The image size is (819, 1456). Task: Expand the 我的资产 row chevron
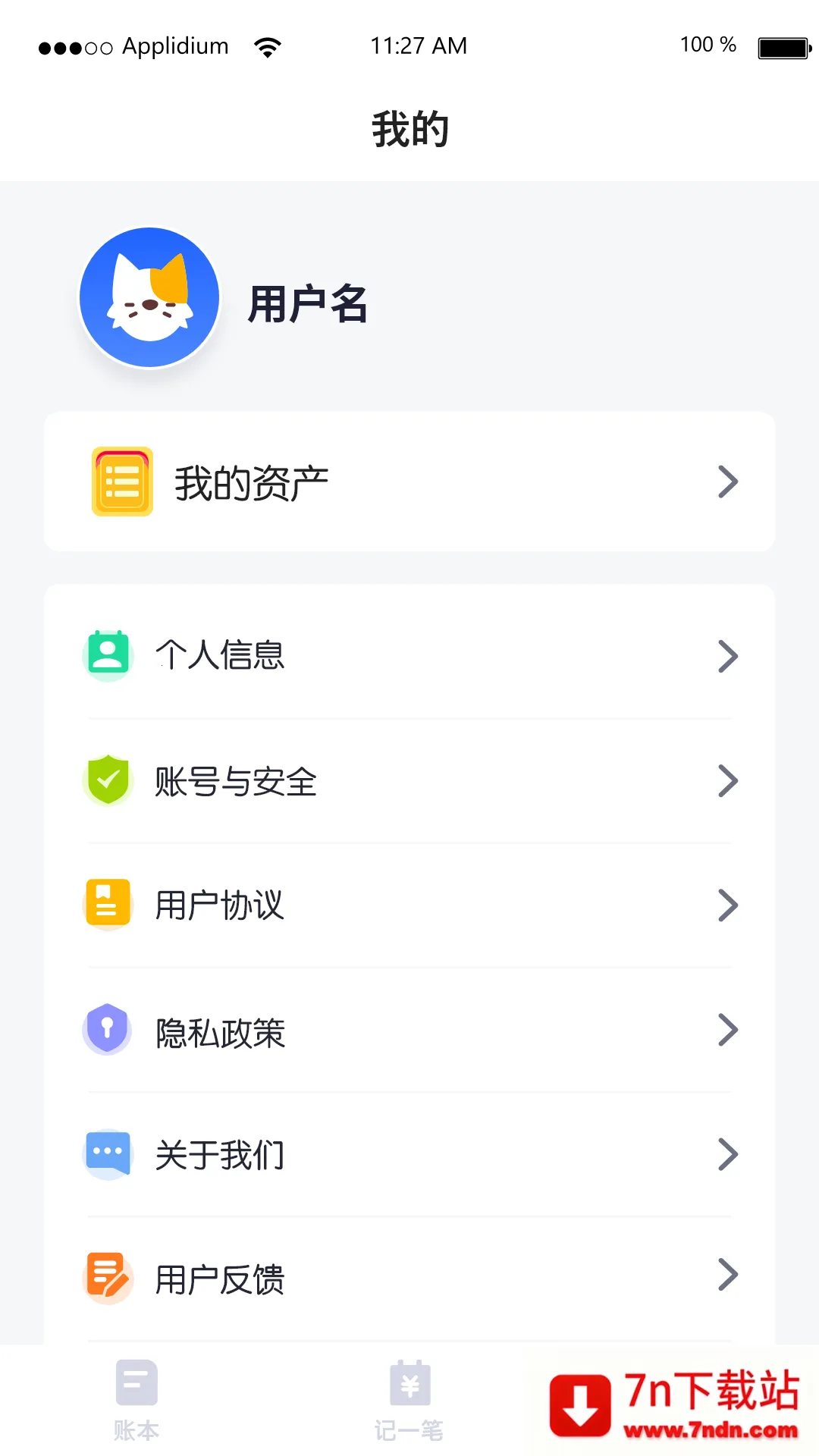(728, 481)
